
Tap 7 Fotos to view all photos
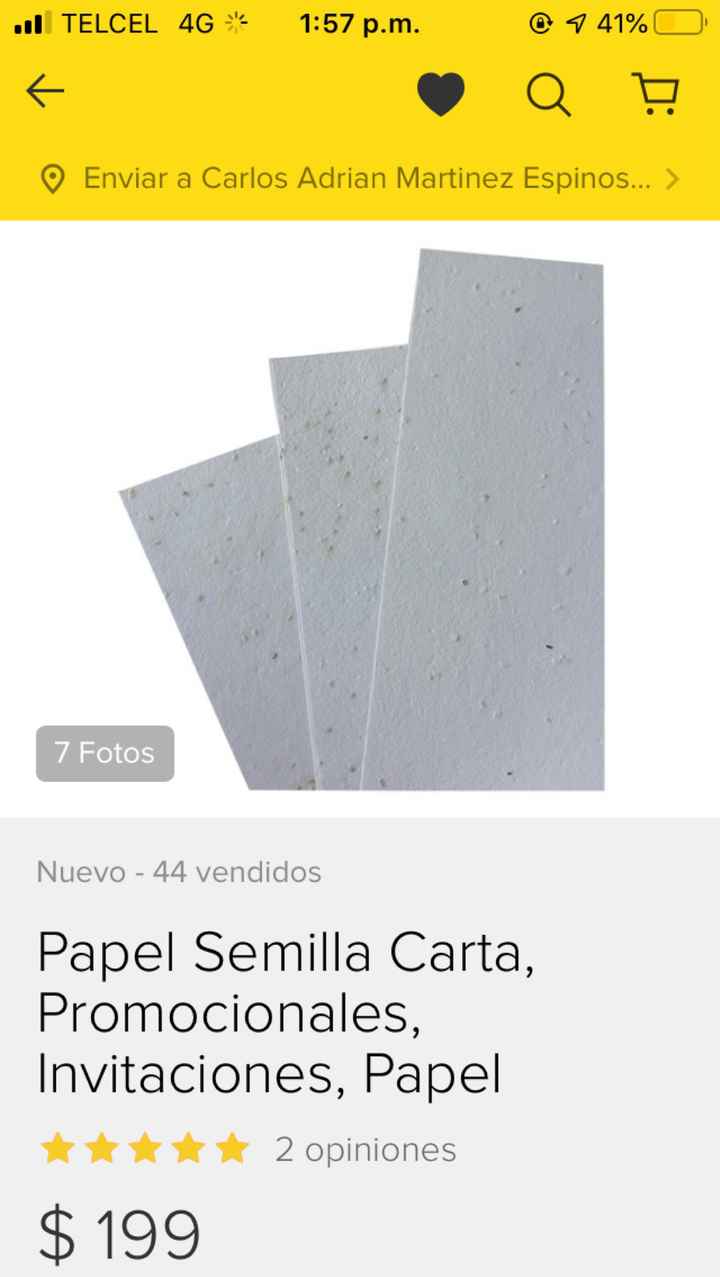point(104,753)
